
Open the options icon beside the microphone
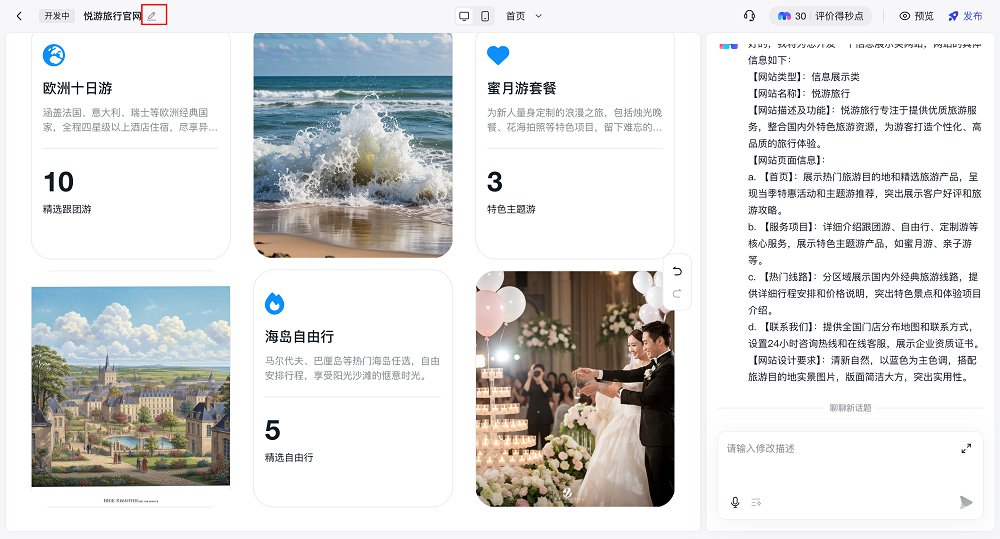(x=757, y=502)
